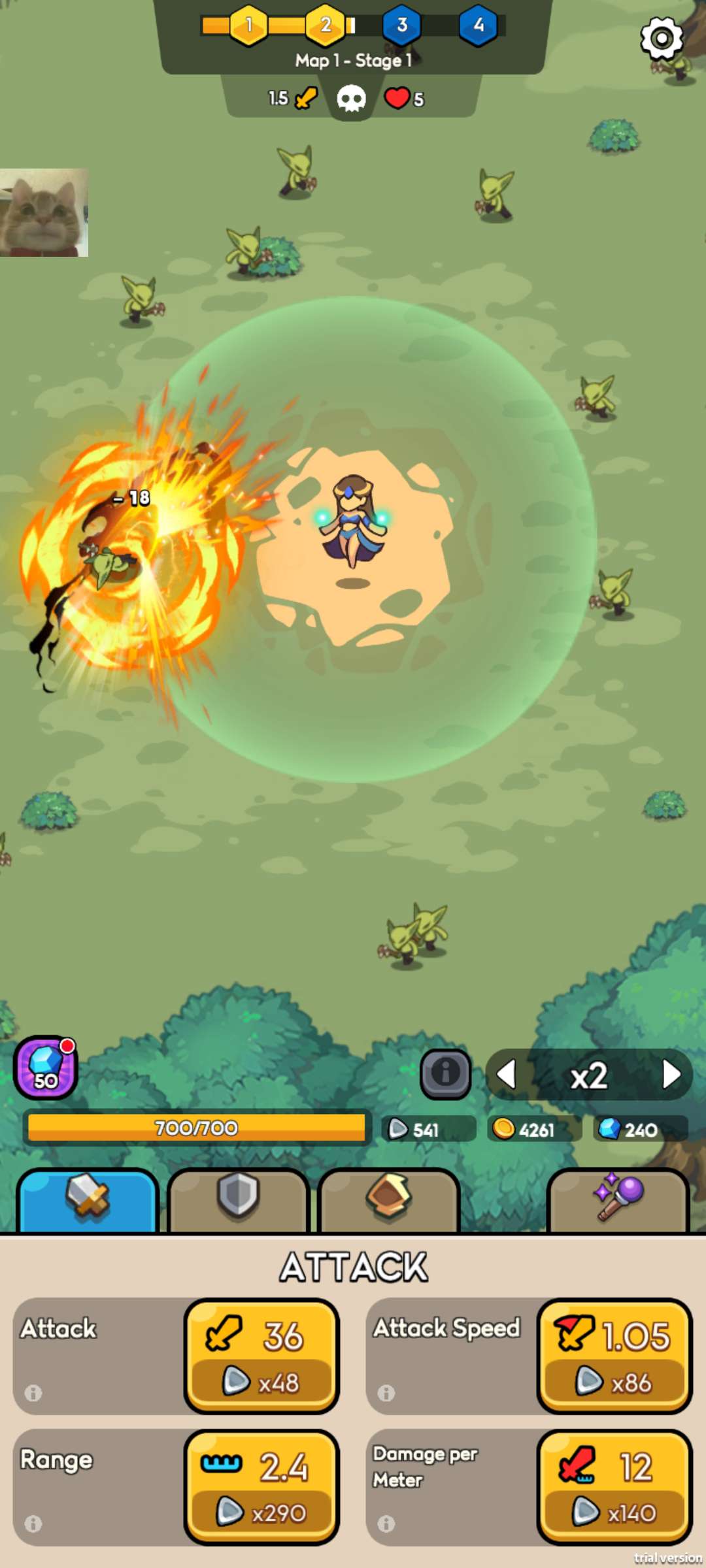Show info about the Range stat

pyautogui.click(x=33, y=1524)
